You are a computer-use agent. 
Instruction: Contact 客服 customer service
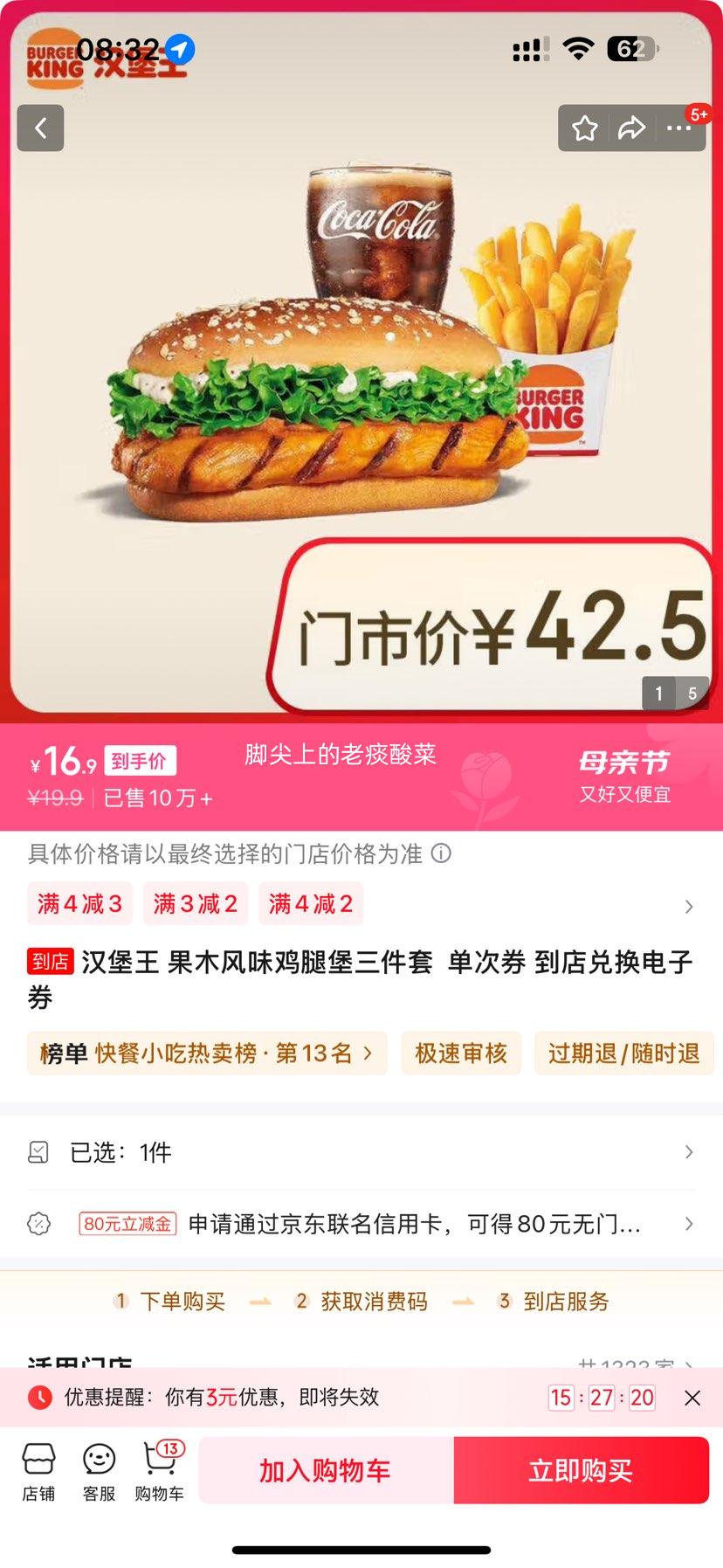pyautogui.click(x=99, y=1471)
